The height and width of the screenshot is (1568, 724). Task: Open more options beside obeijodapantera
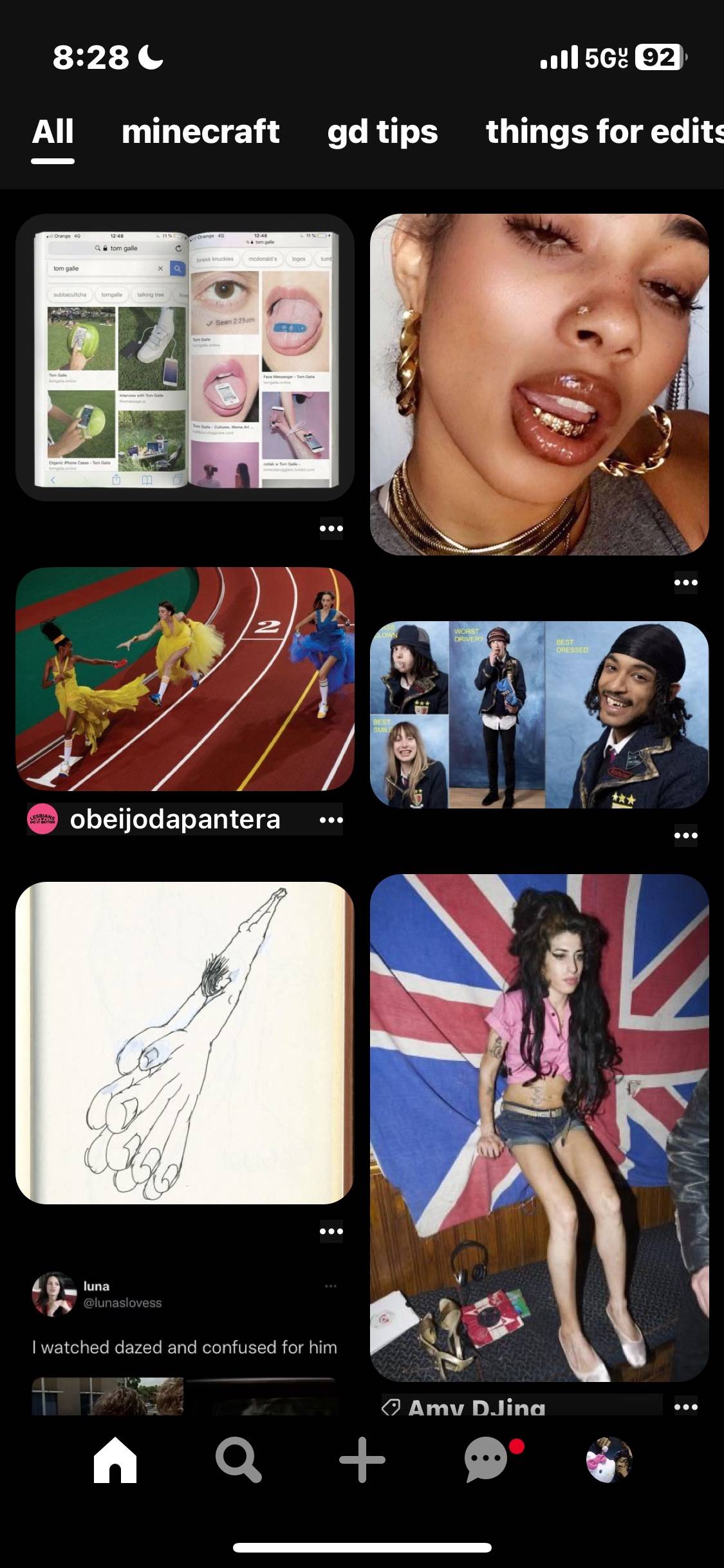331,820
